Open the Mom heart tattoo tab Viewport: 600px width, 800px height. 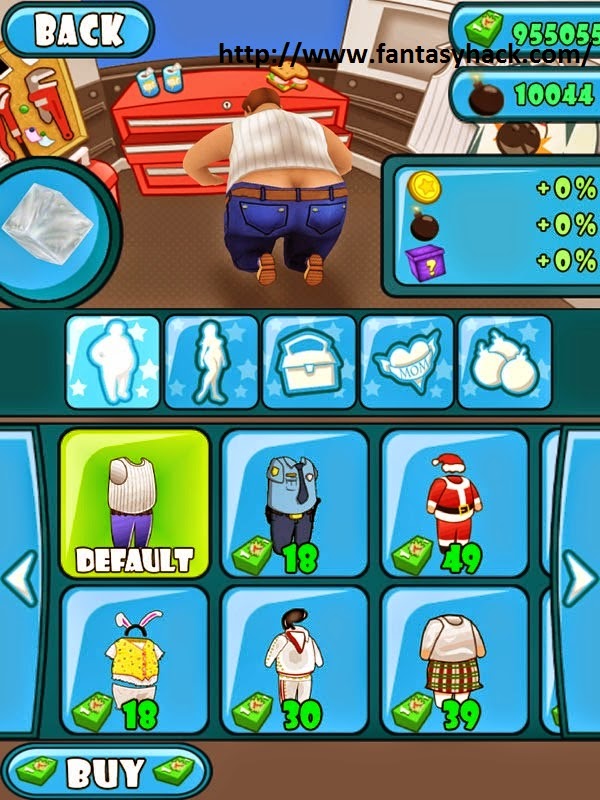[x=406, y=361]
